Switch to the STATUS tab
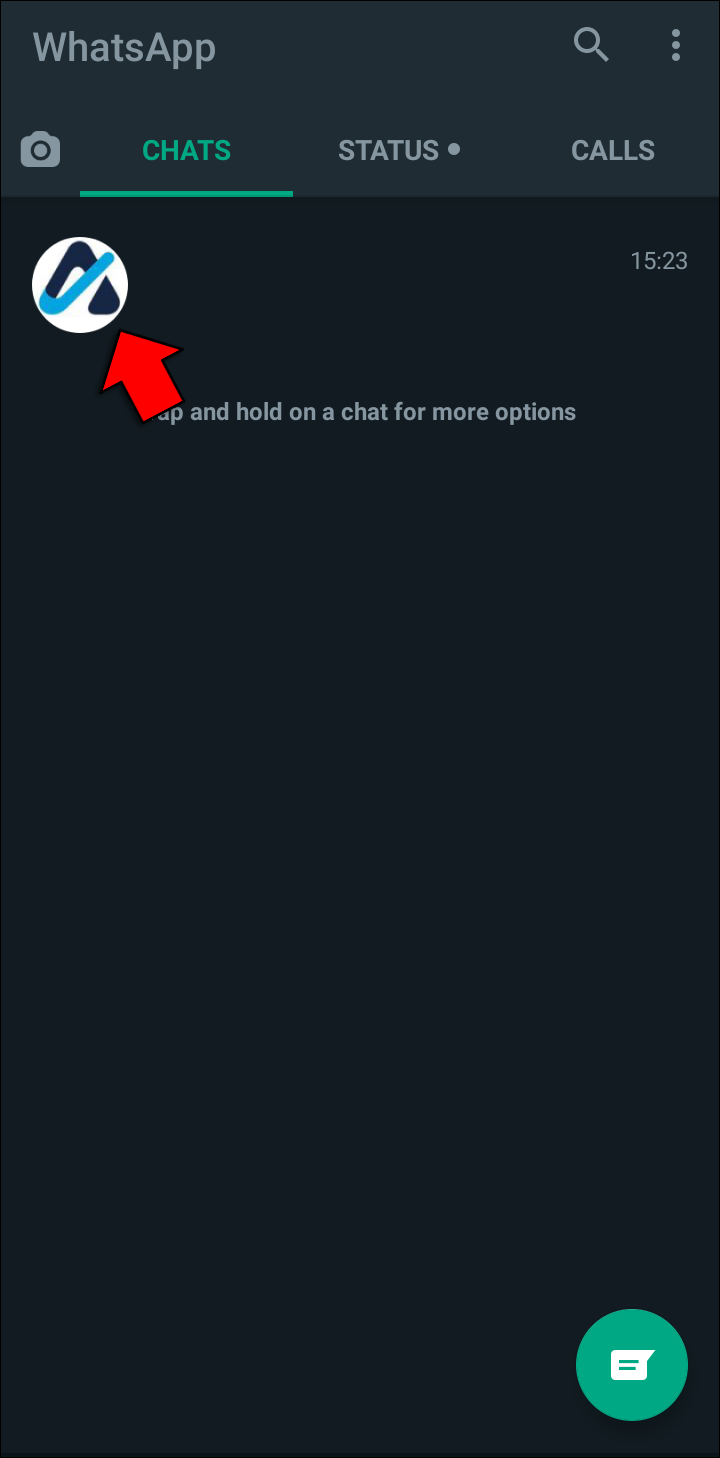Viewport: 720px width, 1458px height. (x=398, y=151)
